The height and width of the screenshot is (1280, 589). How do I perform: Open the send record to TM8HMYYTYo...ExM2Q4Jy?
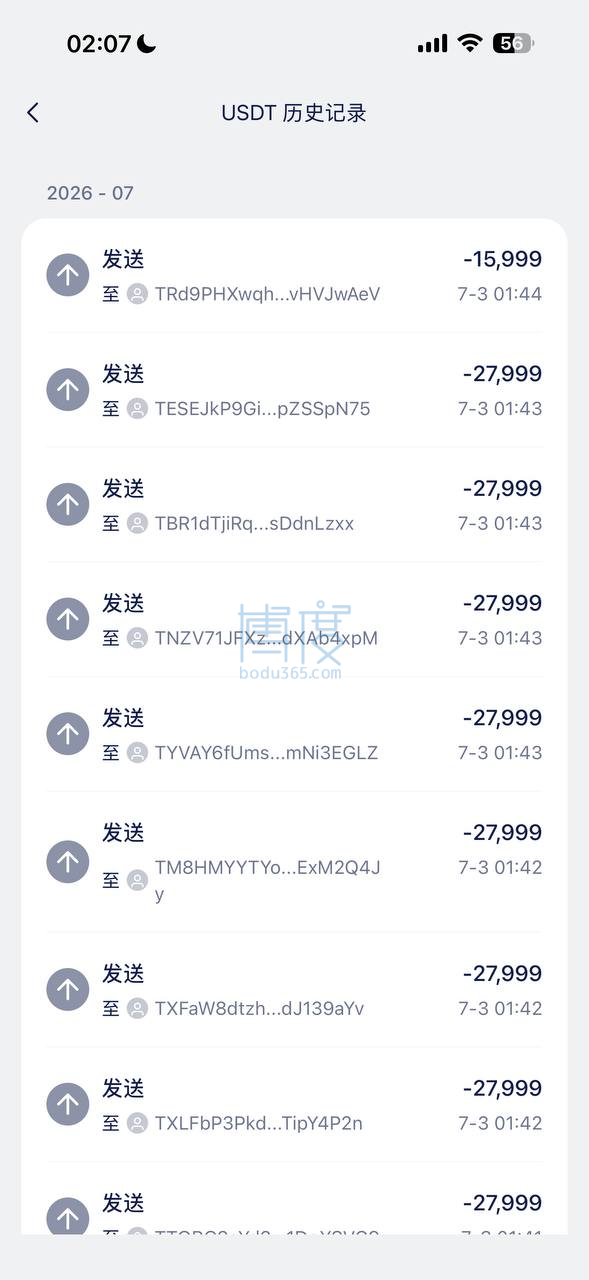click(294, 862)
